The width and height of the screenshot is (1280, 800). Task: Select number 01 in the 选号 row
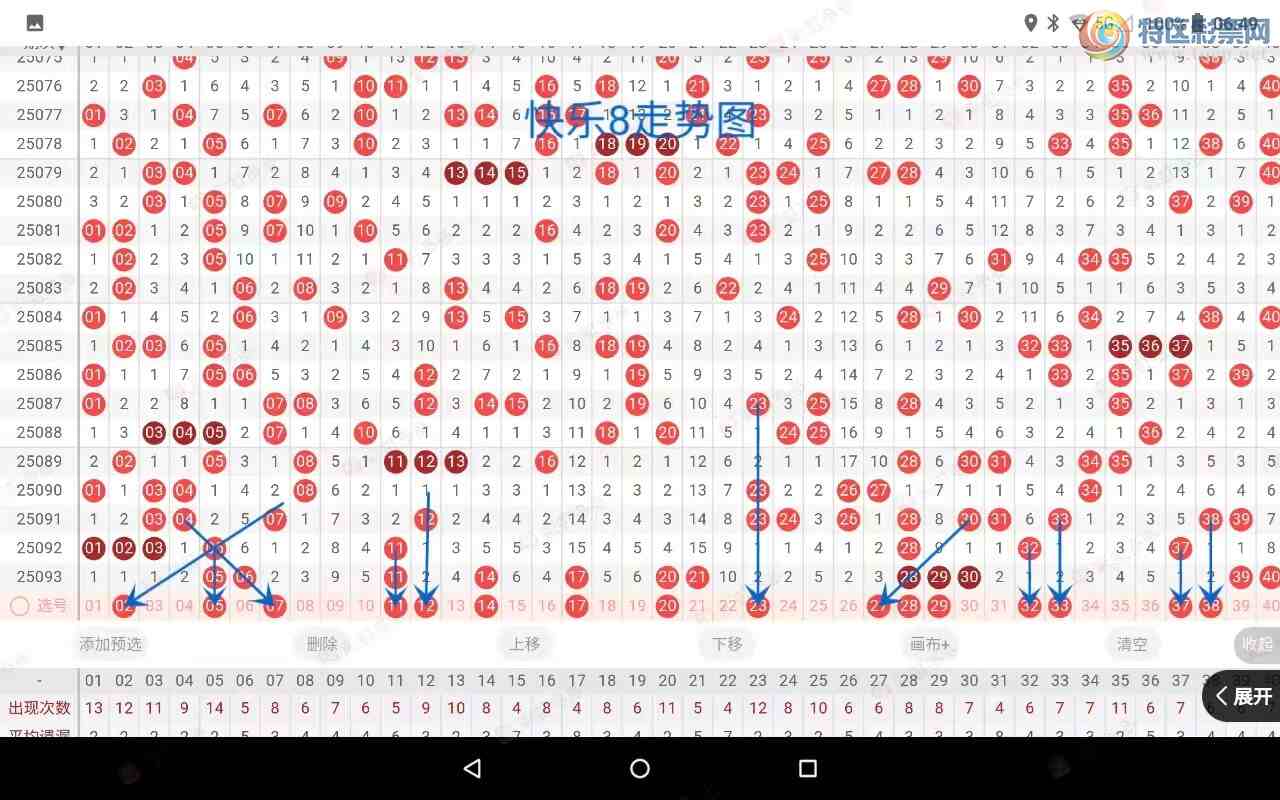(x=94, y=605)
